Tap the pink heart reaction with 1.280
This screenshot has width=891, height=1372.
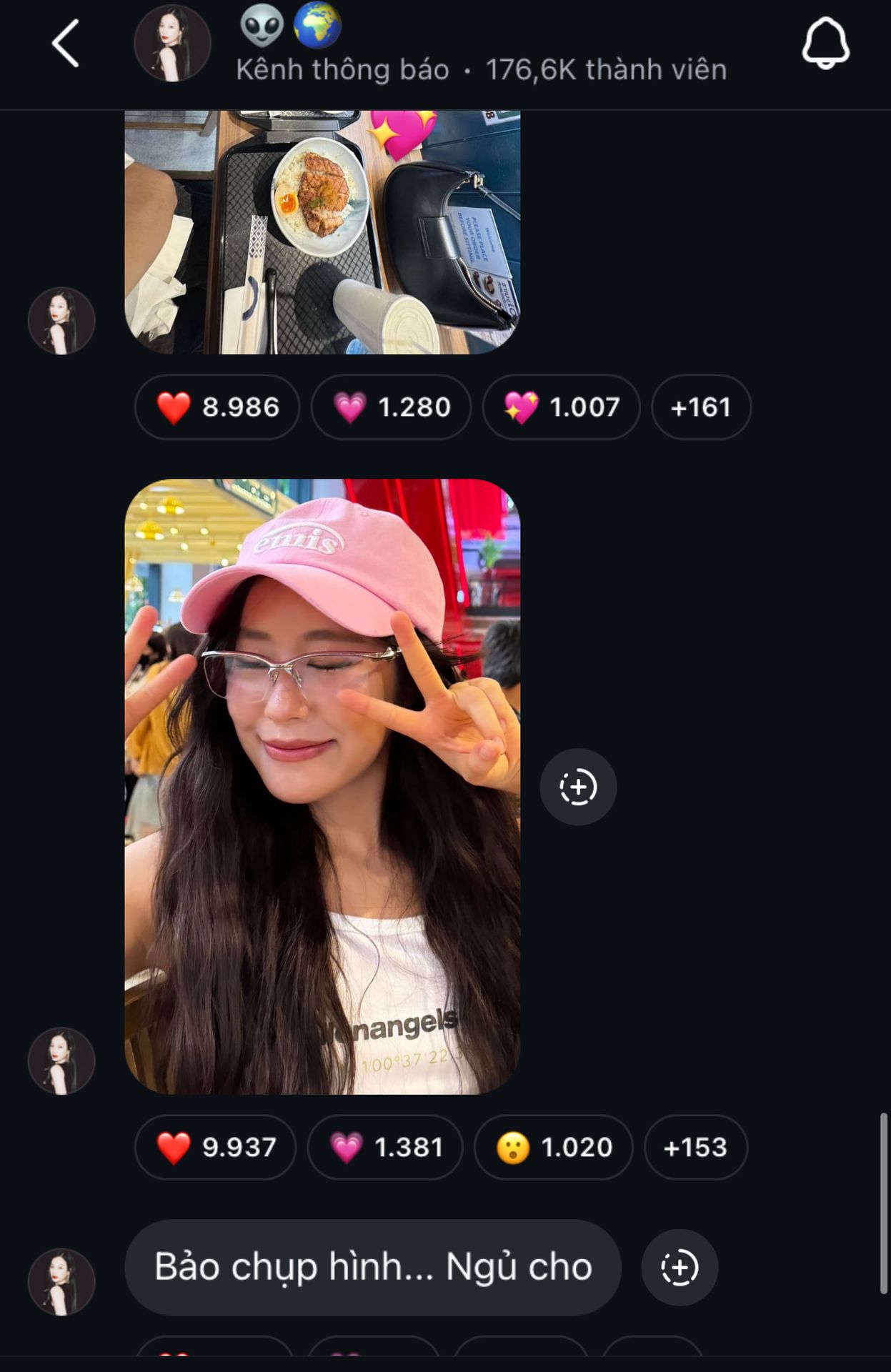tap(391, 407)
